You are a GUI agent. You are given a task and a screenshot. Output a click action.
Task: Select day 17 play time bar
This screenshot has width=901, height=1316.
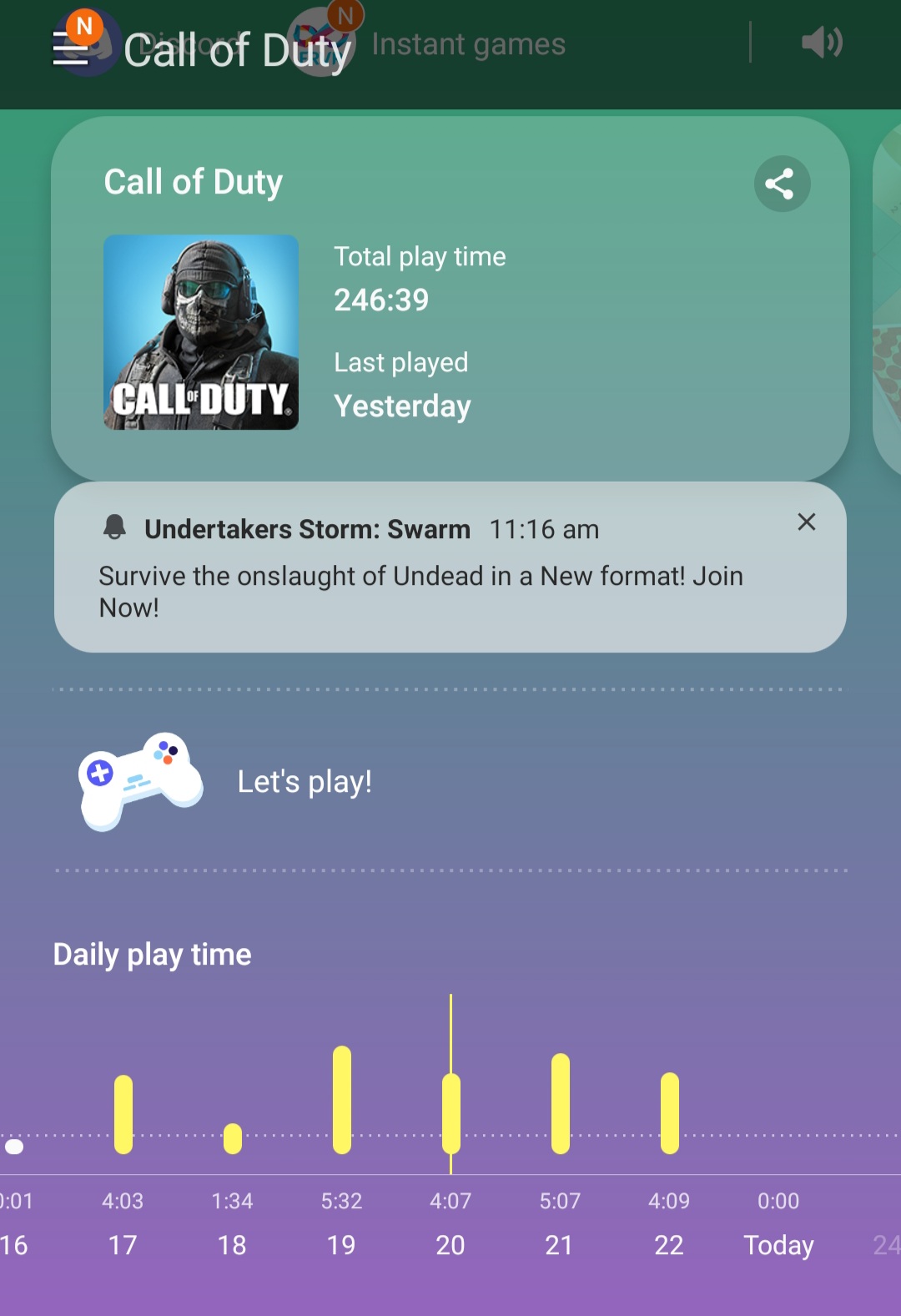point(123,1114)
